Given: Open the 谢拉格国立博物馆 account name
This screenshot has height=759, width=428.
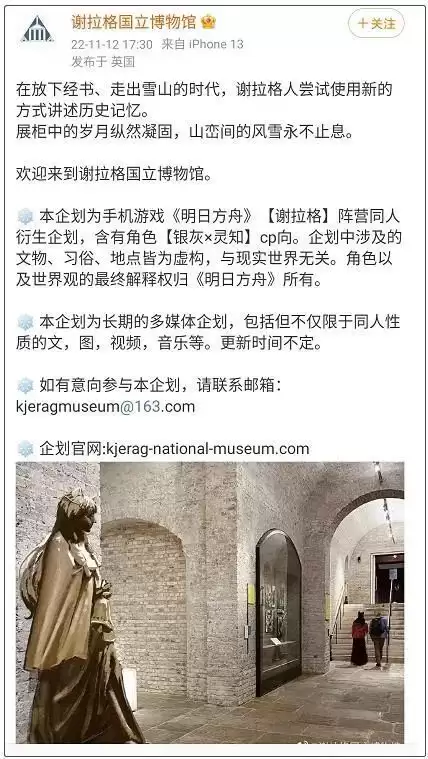Looking at the screenshot, I should coord(134,22).
